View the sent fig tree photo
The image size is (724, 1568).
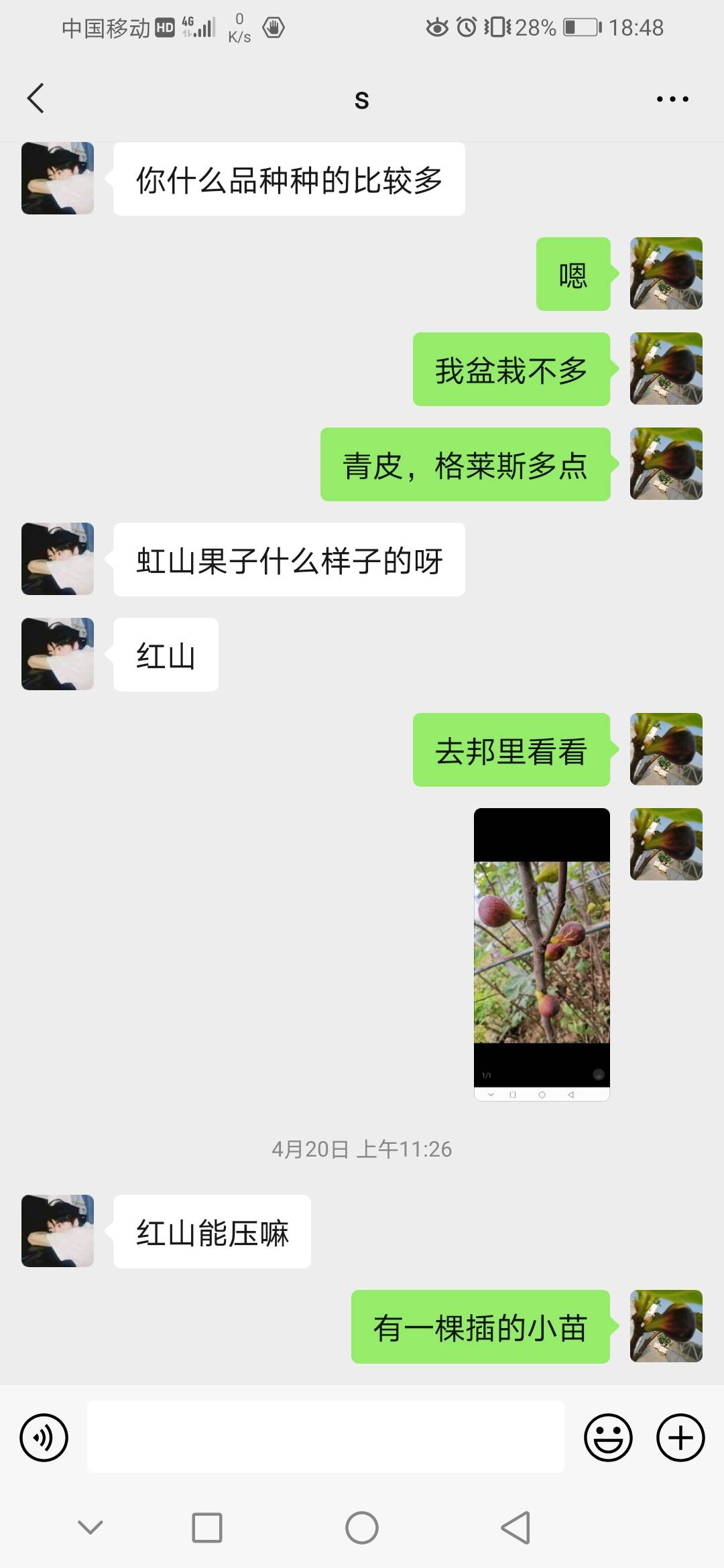pyautogui.click(x=542, y=954)
